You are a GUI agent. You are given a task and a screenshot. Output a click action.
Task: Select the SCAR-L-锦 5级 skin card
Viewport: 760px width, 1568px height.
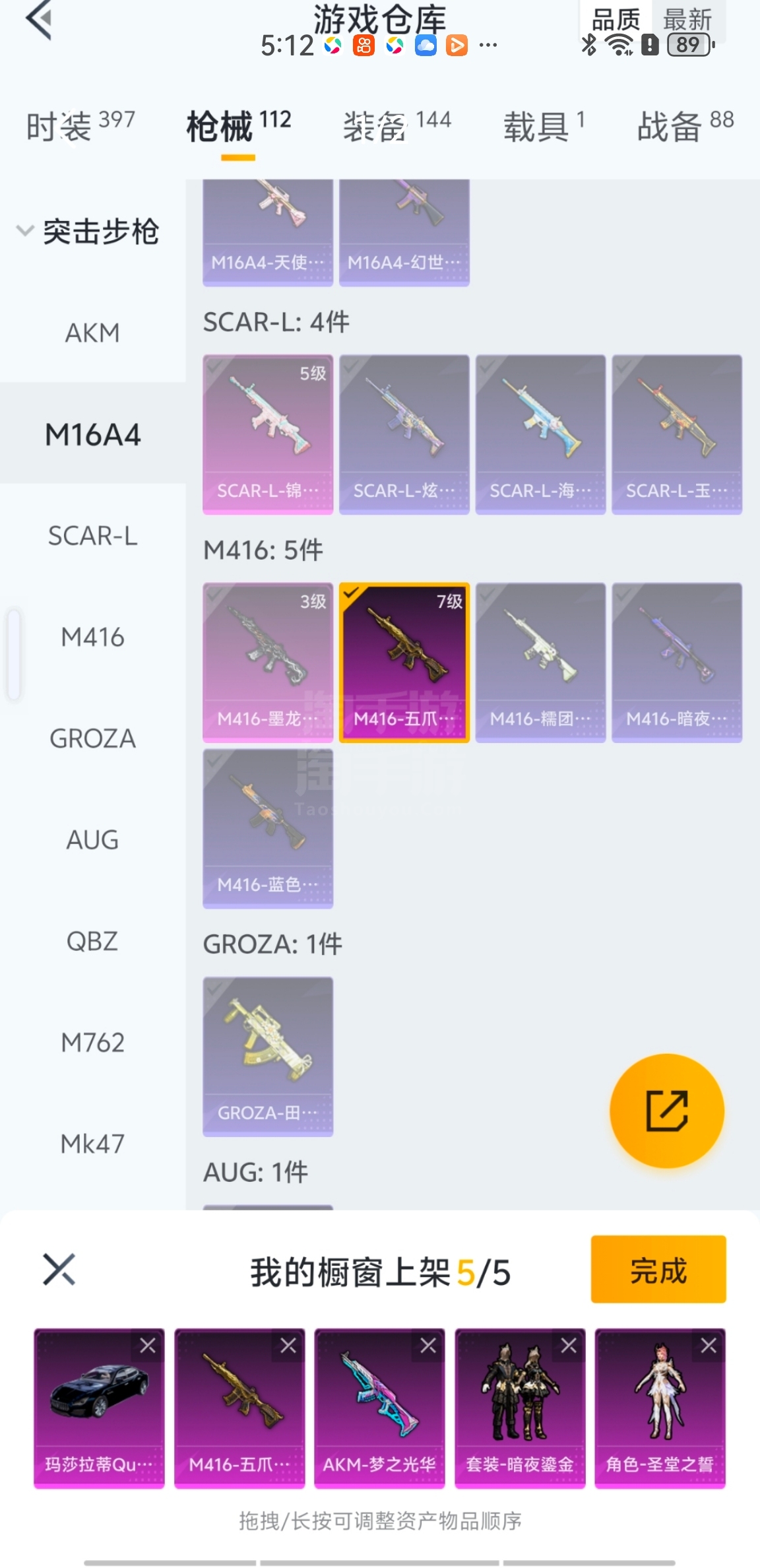tap(268, 434)
